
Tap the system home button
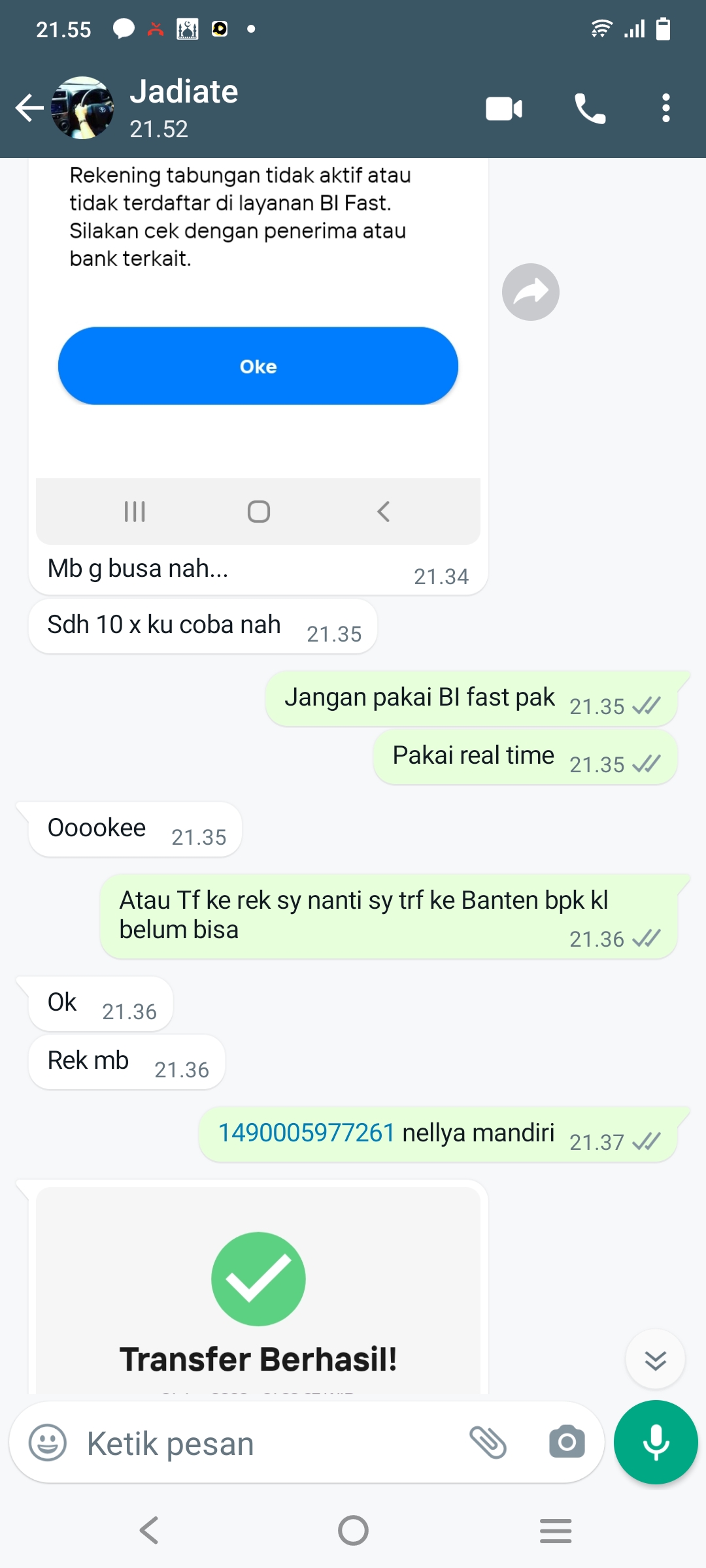coord(353,1530)
